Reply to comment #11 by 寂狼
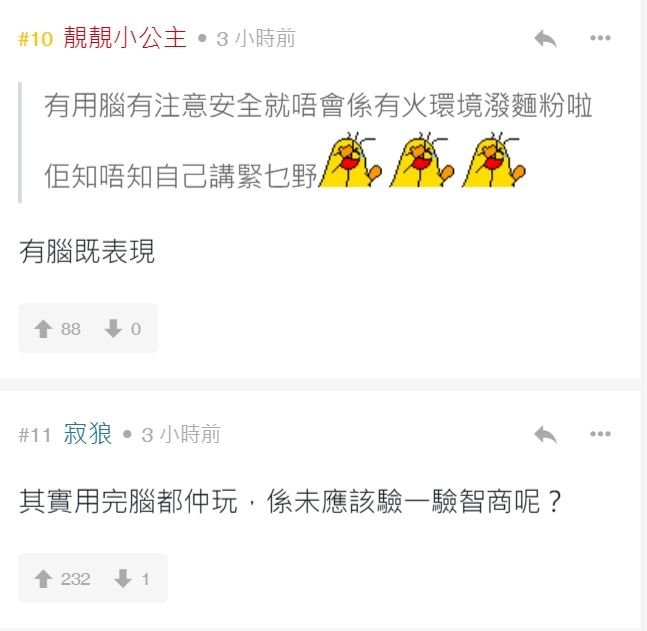This screenshot has height=631, width=647. 545,434
